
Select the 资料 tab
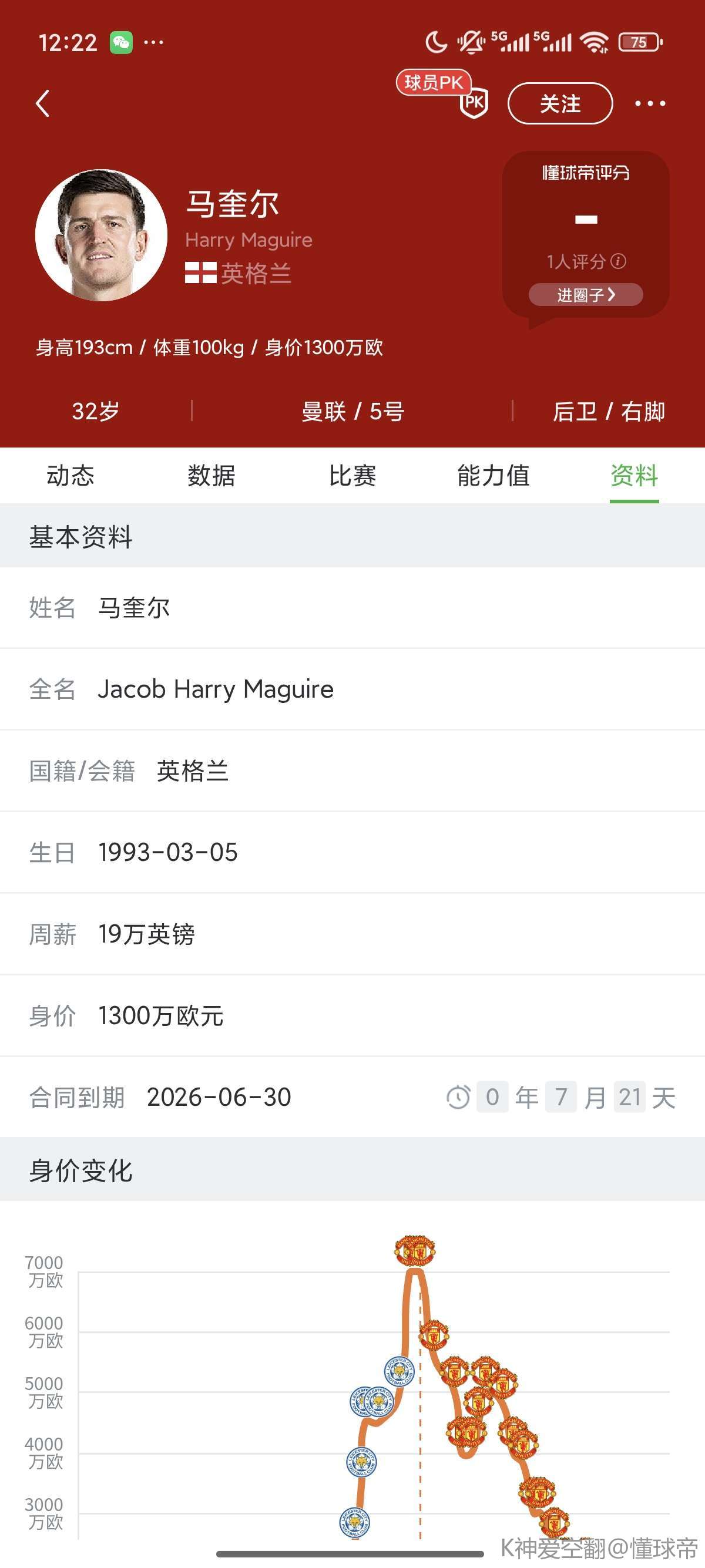coord(634,475)
